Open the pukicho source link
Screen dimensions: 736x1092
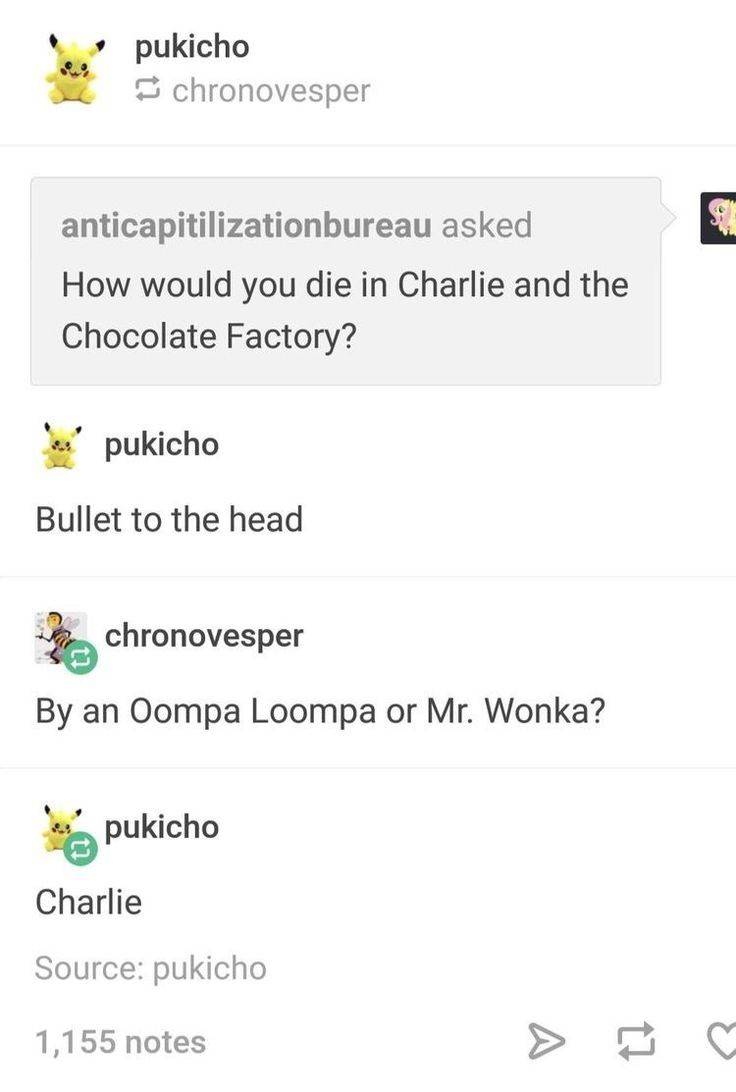tap(209, 968)
